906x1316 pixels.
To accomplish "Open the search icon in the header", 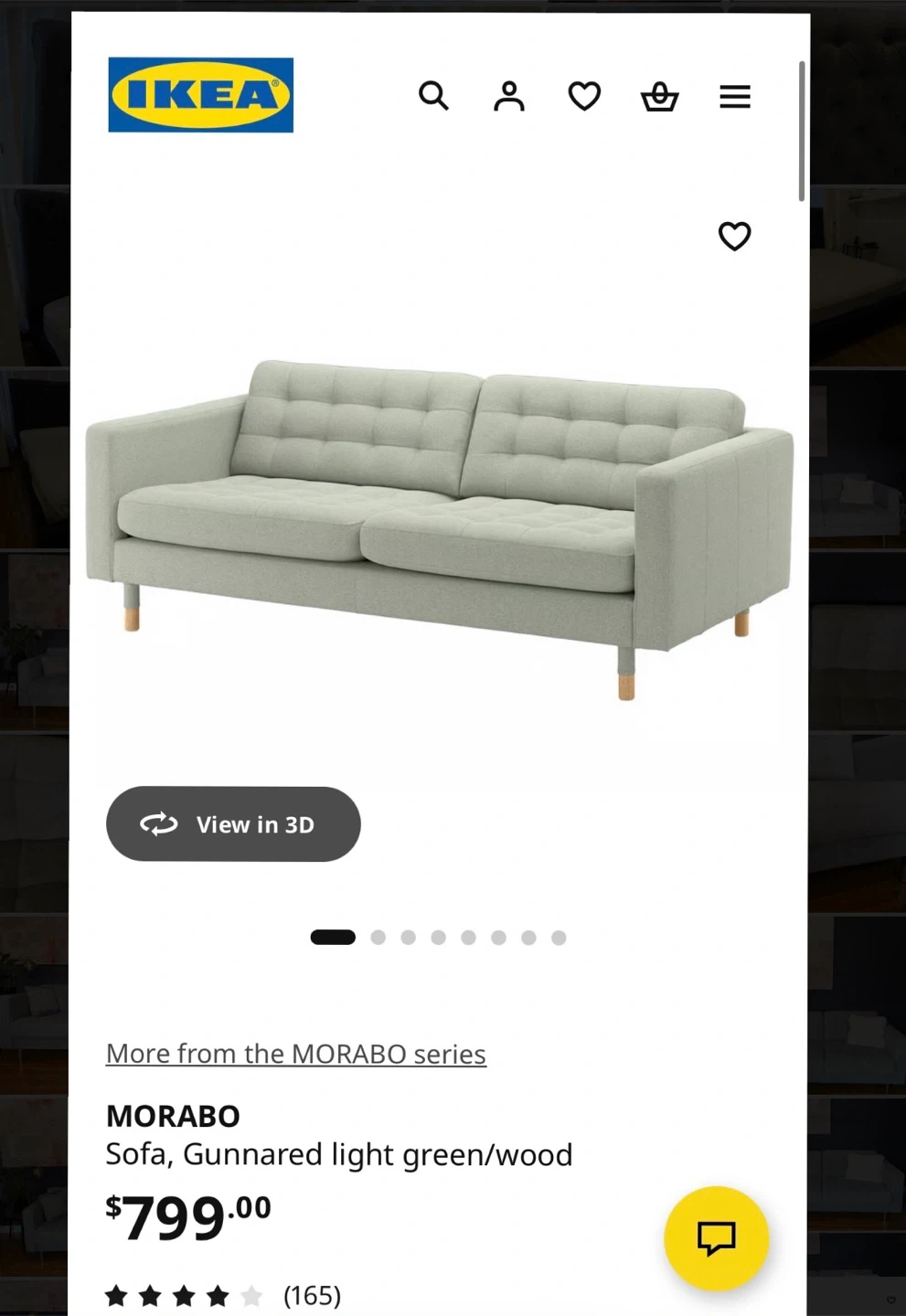I will click(433, 96).
